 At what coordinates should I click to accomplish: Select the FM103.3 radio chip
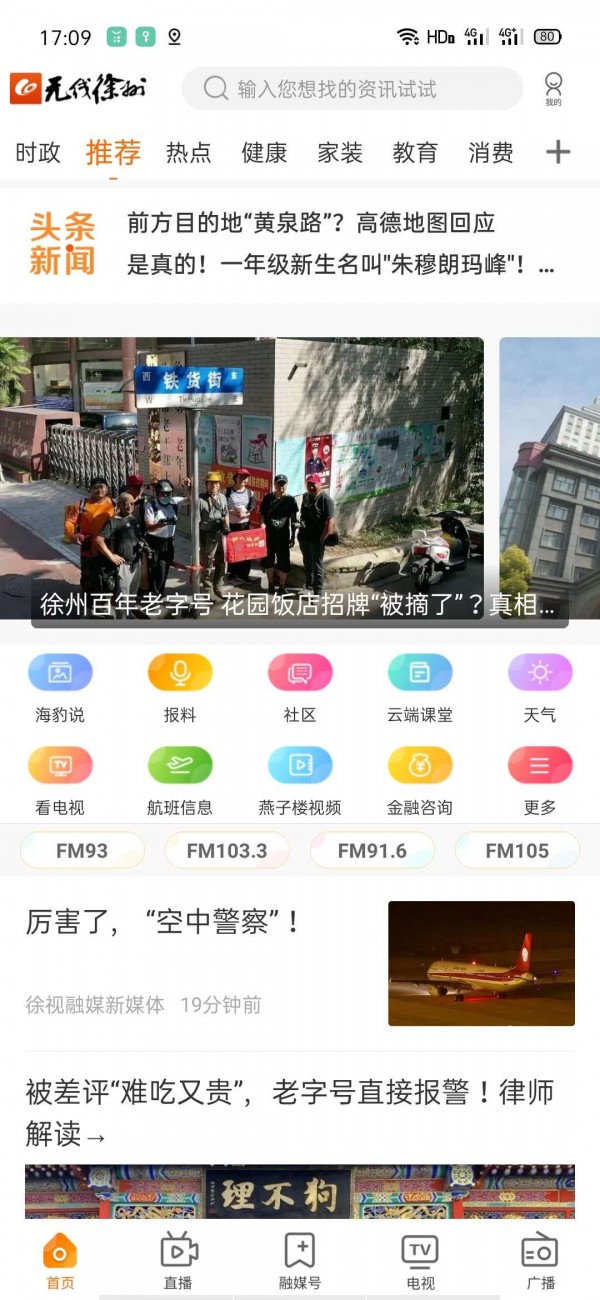coord(227,851)
